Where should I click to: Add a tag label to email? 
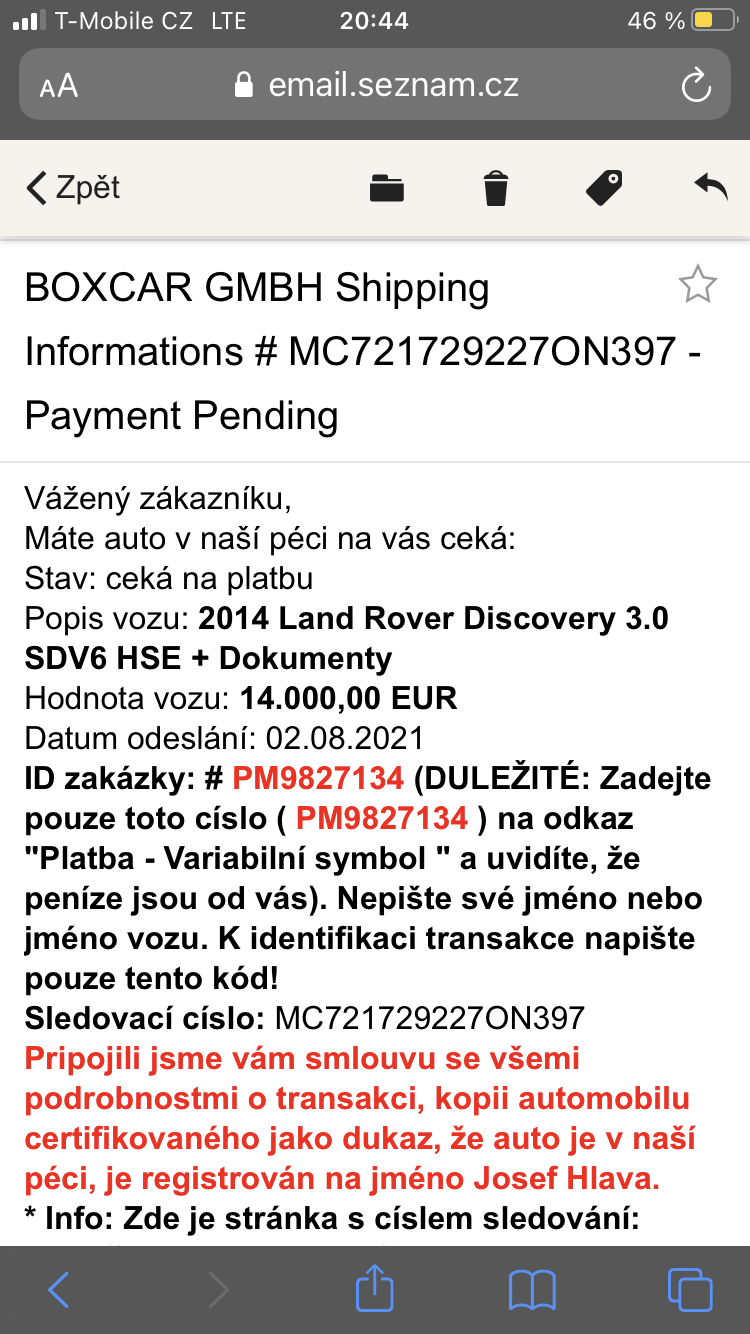click(x=604, y=187)
